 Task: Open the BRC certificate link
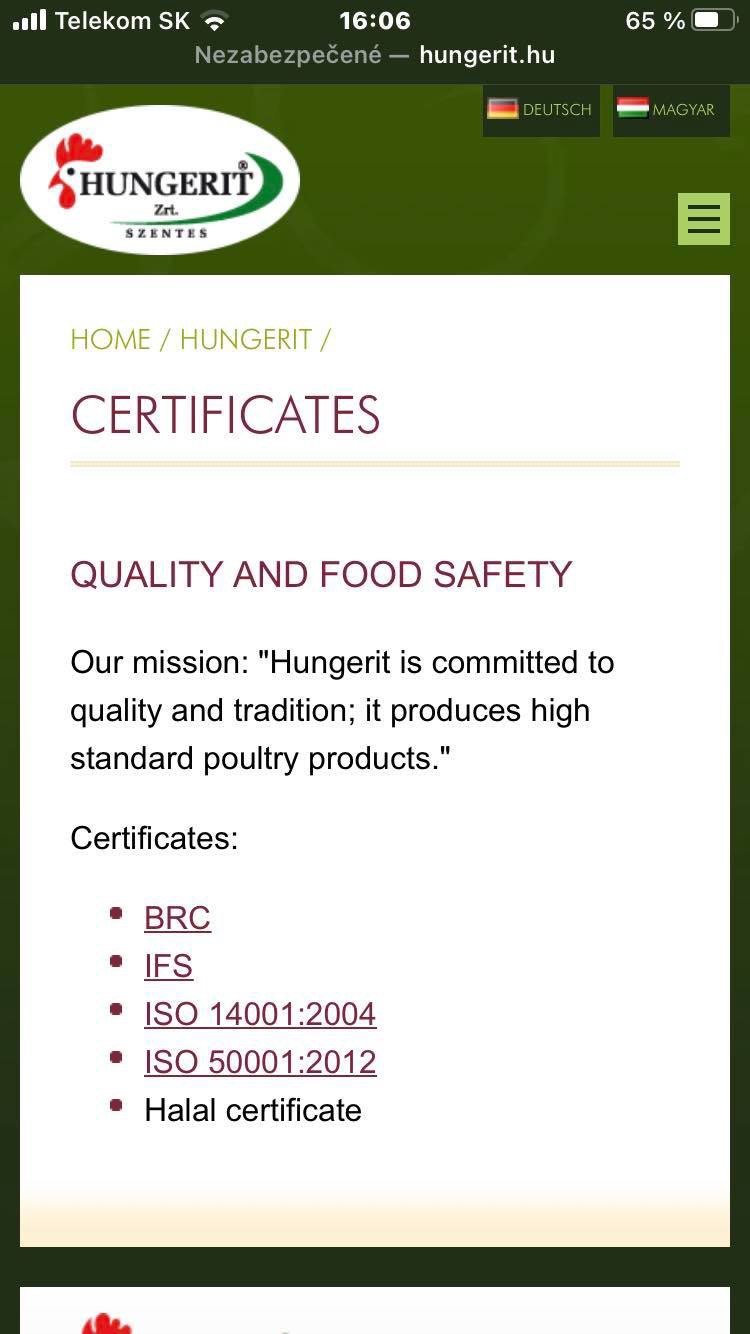[177, 917]
